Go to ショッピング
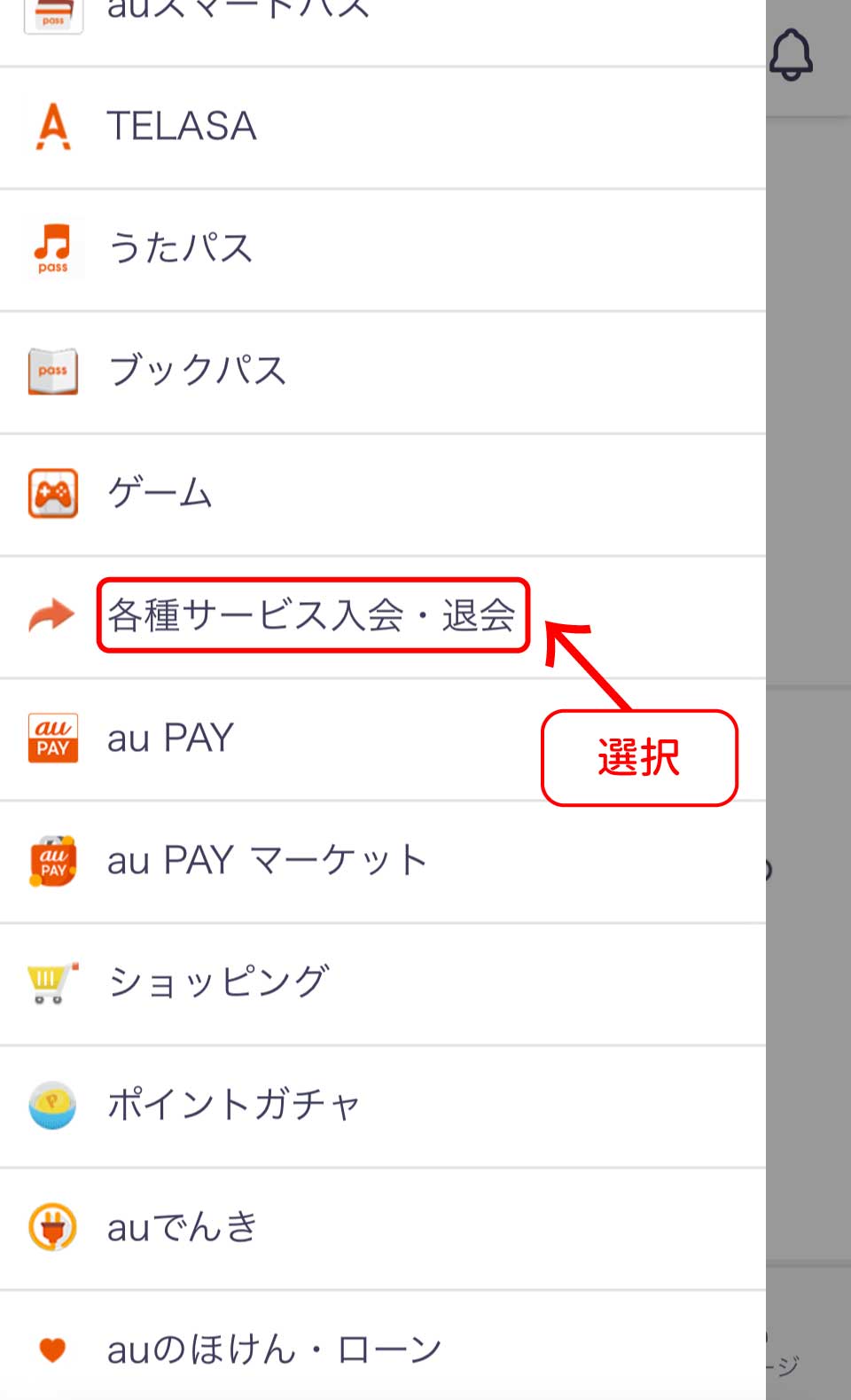Image resolution: width=851 pixels, height=1400 pixels. (x=218, y=982)
